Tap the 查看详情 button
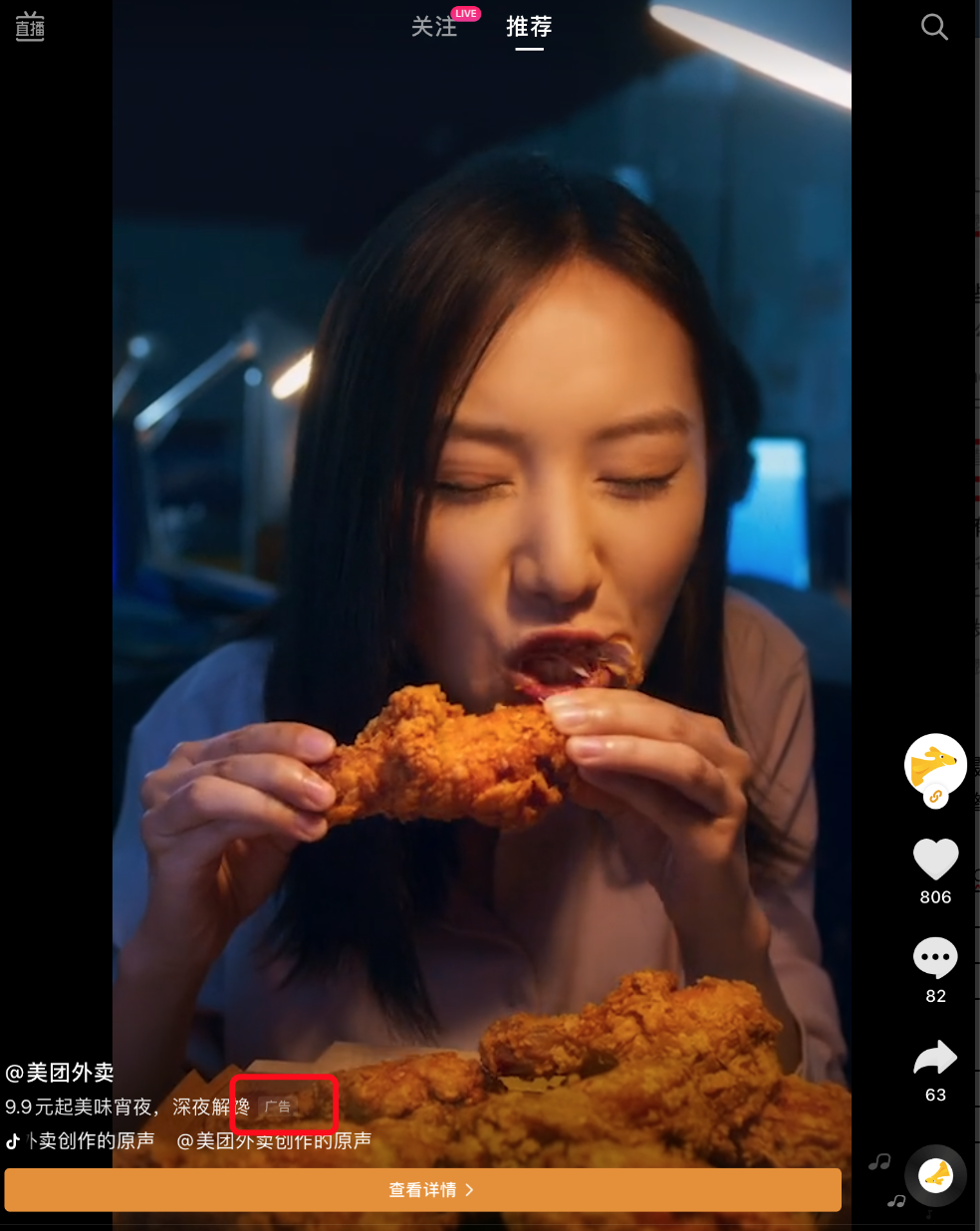This screenshot has width=980, height=1231. (x=423, y=1189)
